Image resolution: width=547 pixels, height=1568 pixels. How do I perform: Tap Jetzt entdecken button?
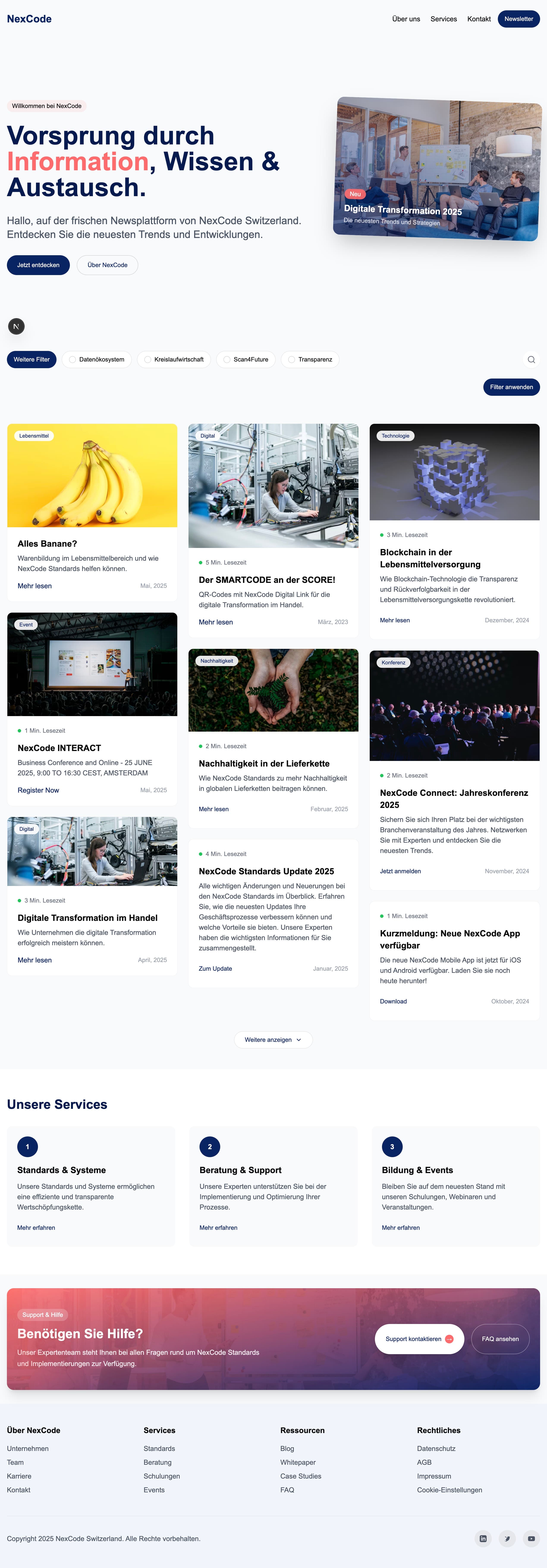coord(38,265)
